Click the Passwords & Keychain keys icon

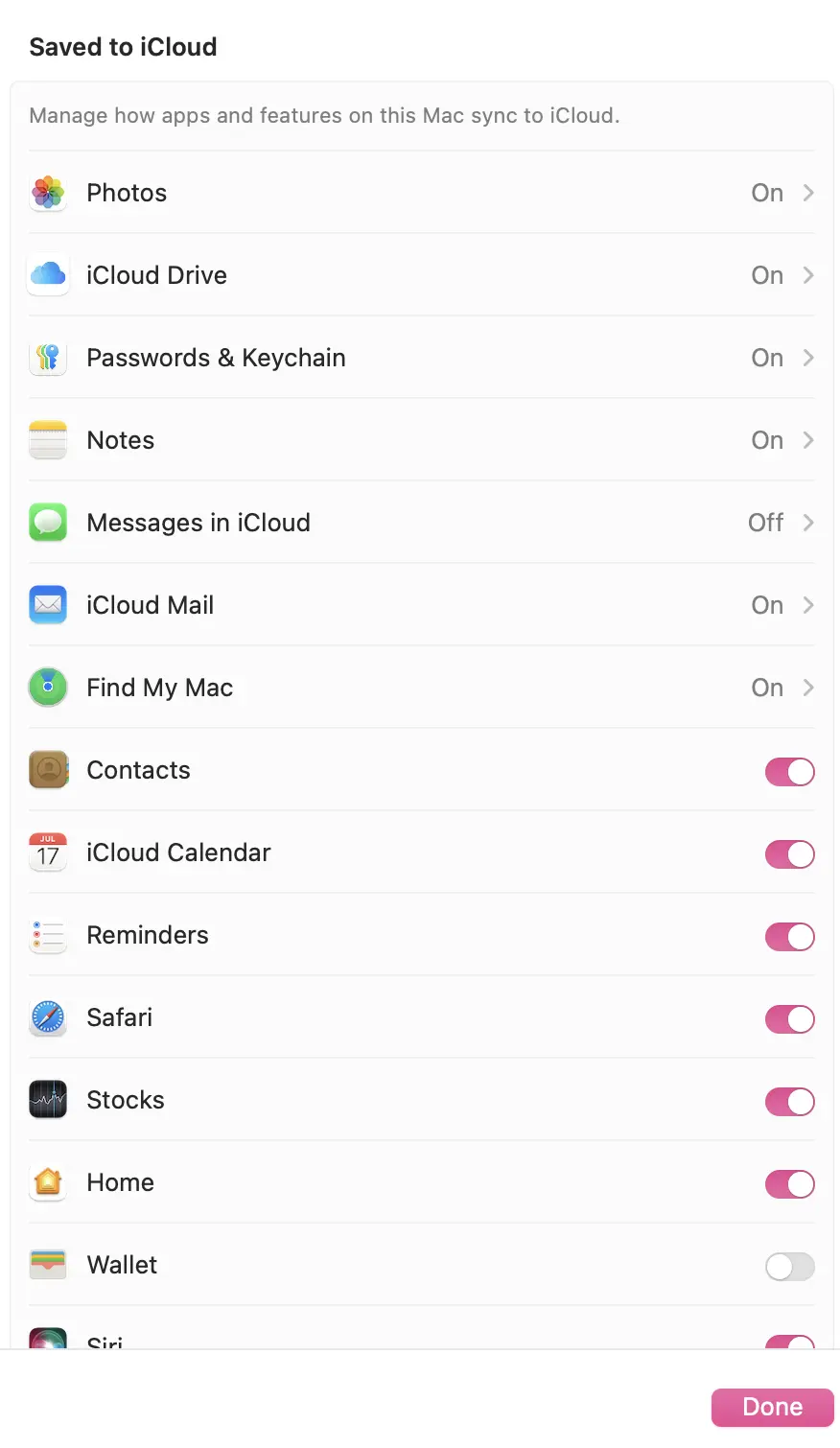coord(48,358)
